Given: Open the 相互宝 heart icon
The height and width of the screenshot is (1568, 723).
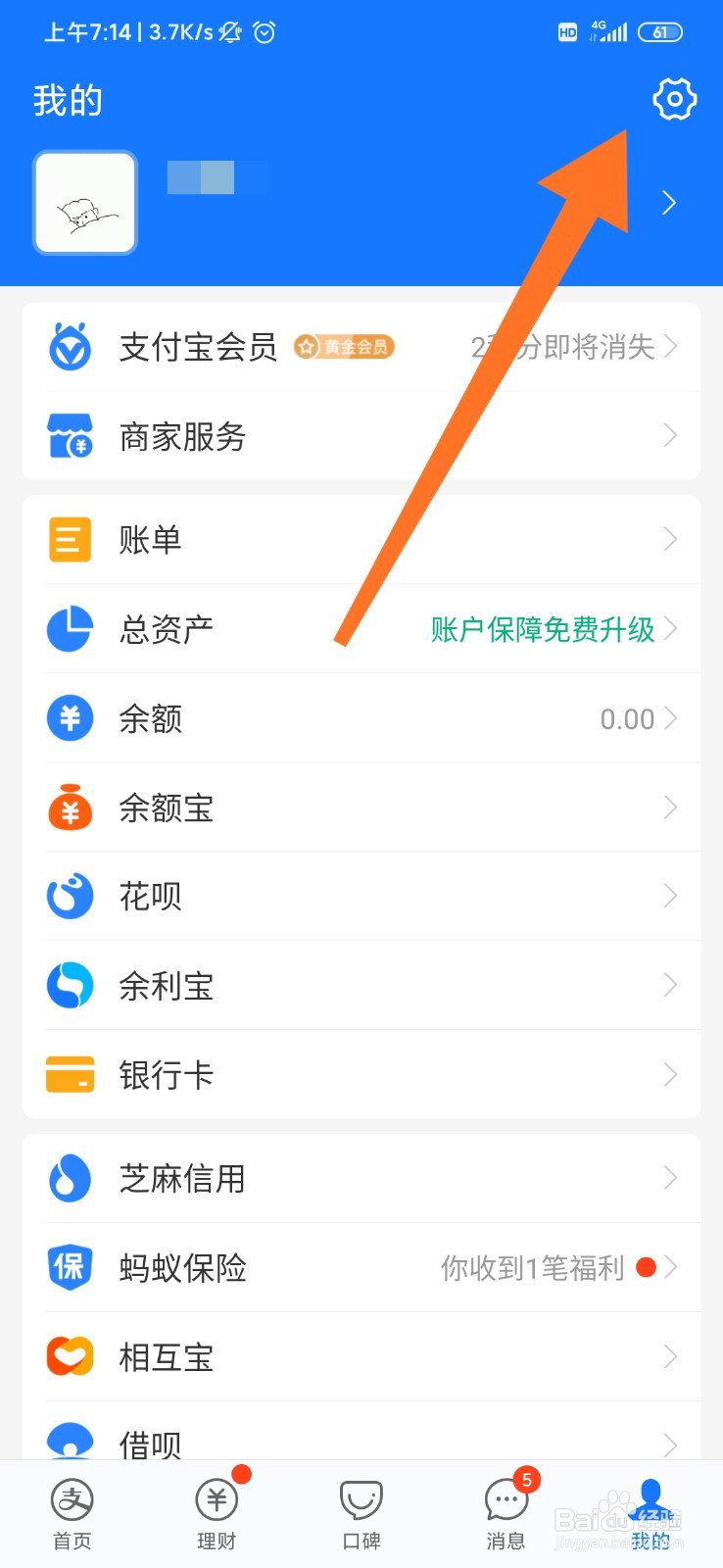Looking at the screenshot, I should coord(69,1356).
